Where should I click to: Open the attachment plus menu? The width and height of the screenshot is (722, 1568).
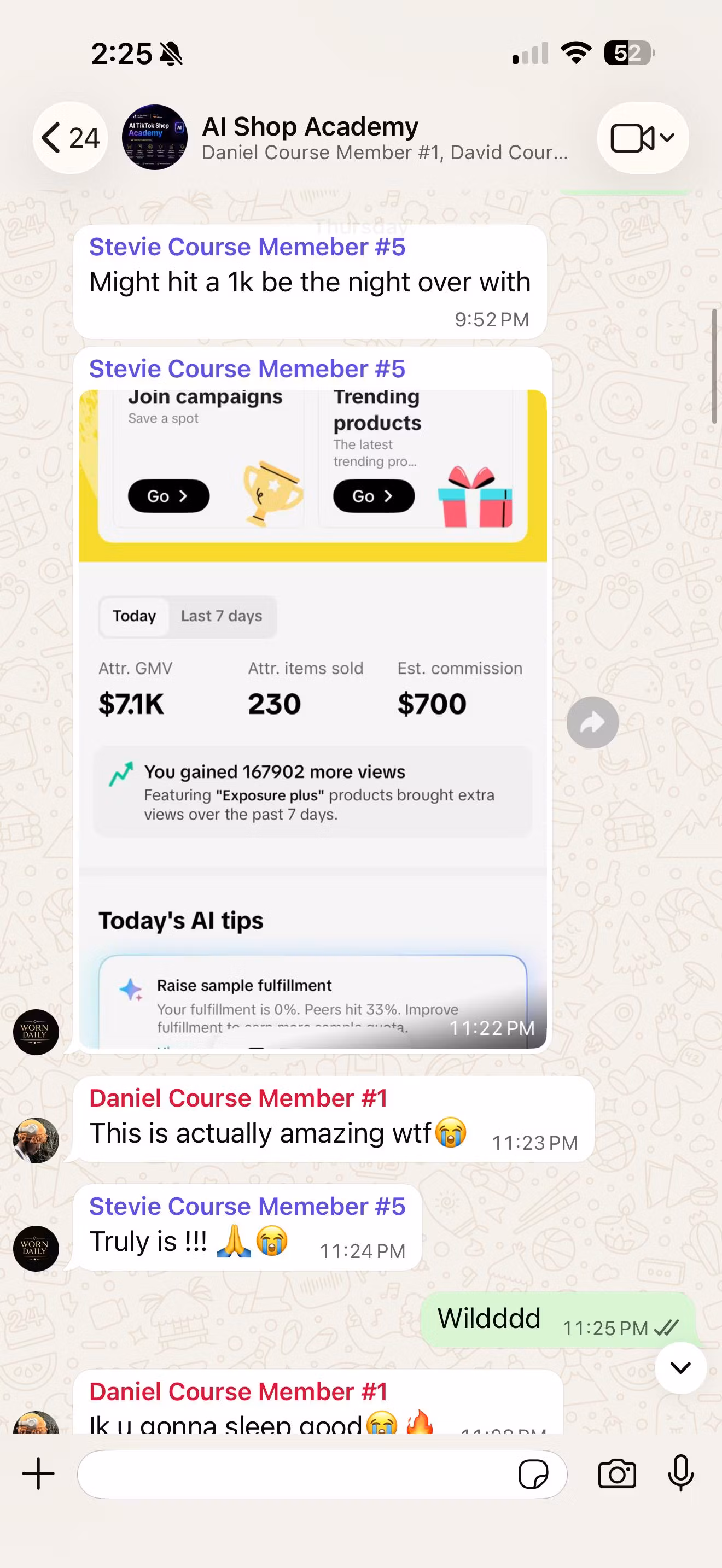pyautogui.click(x=38, y=1473)
